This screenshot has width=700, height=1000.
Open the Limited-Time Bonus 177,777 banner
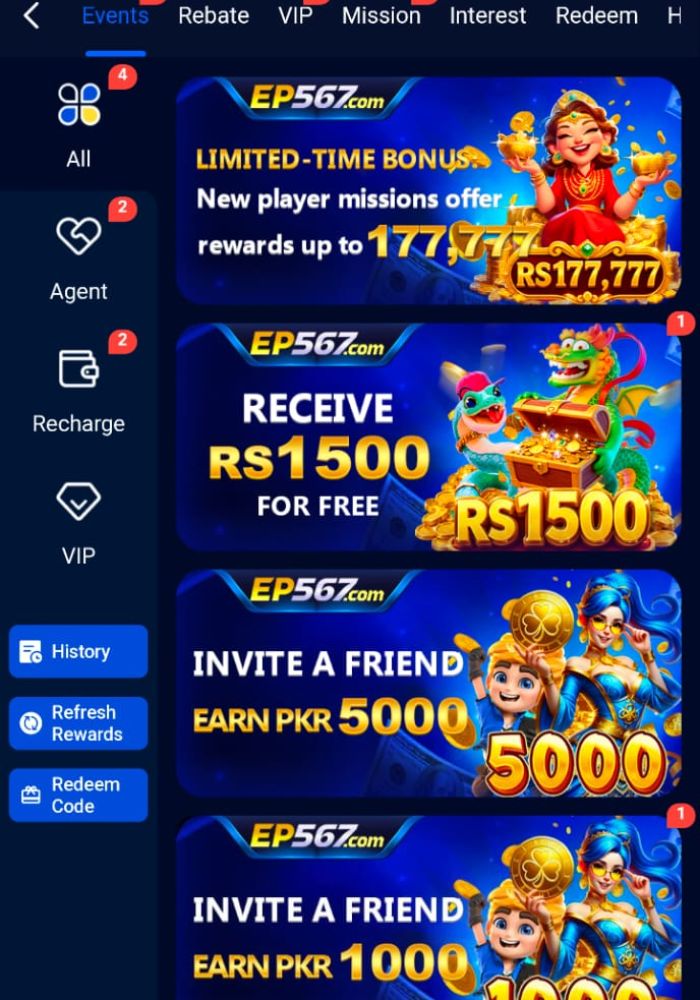click(x=428, y=191)
